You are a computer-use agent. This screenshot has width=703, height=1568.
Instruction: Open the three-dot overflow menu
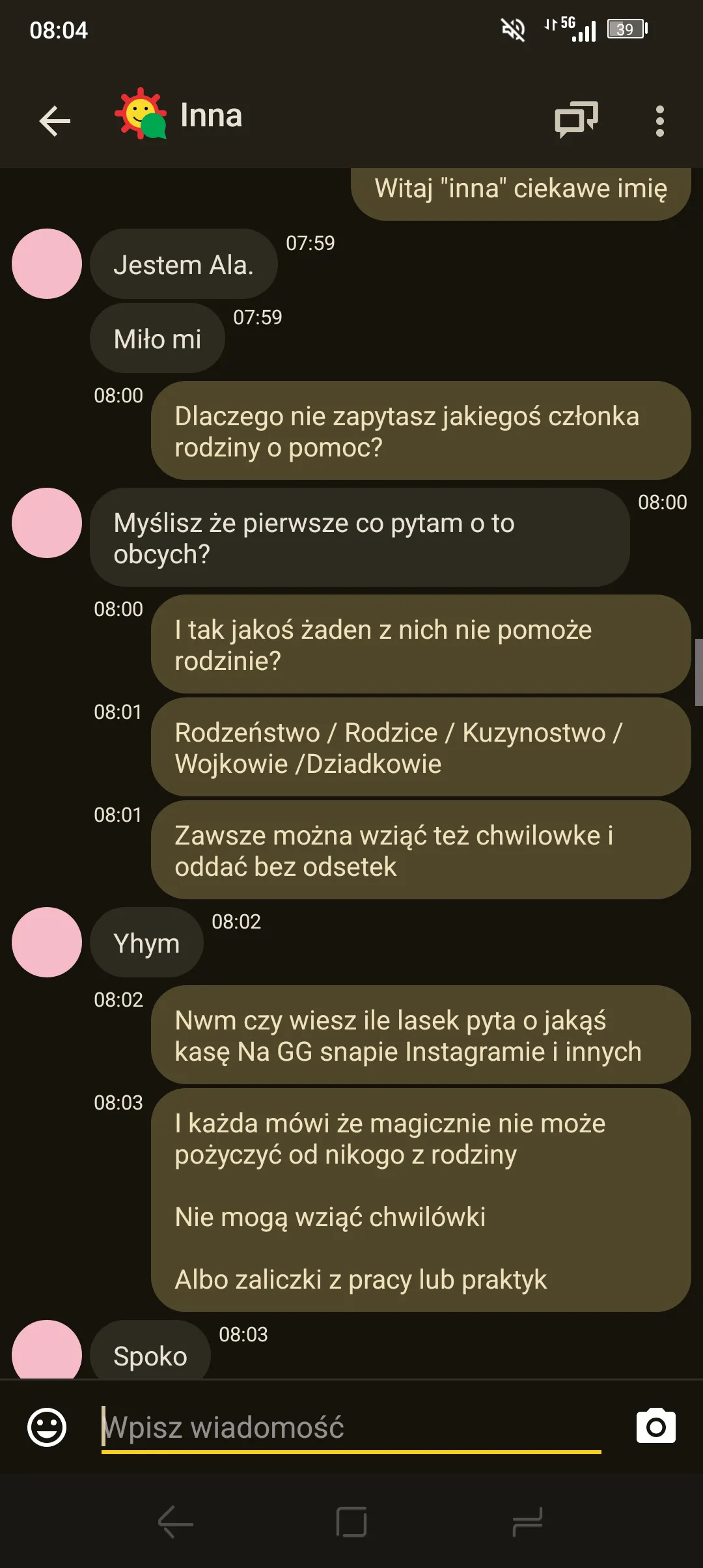click(659, 121)
